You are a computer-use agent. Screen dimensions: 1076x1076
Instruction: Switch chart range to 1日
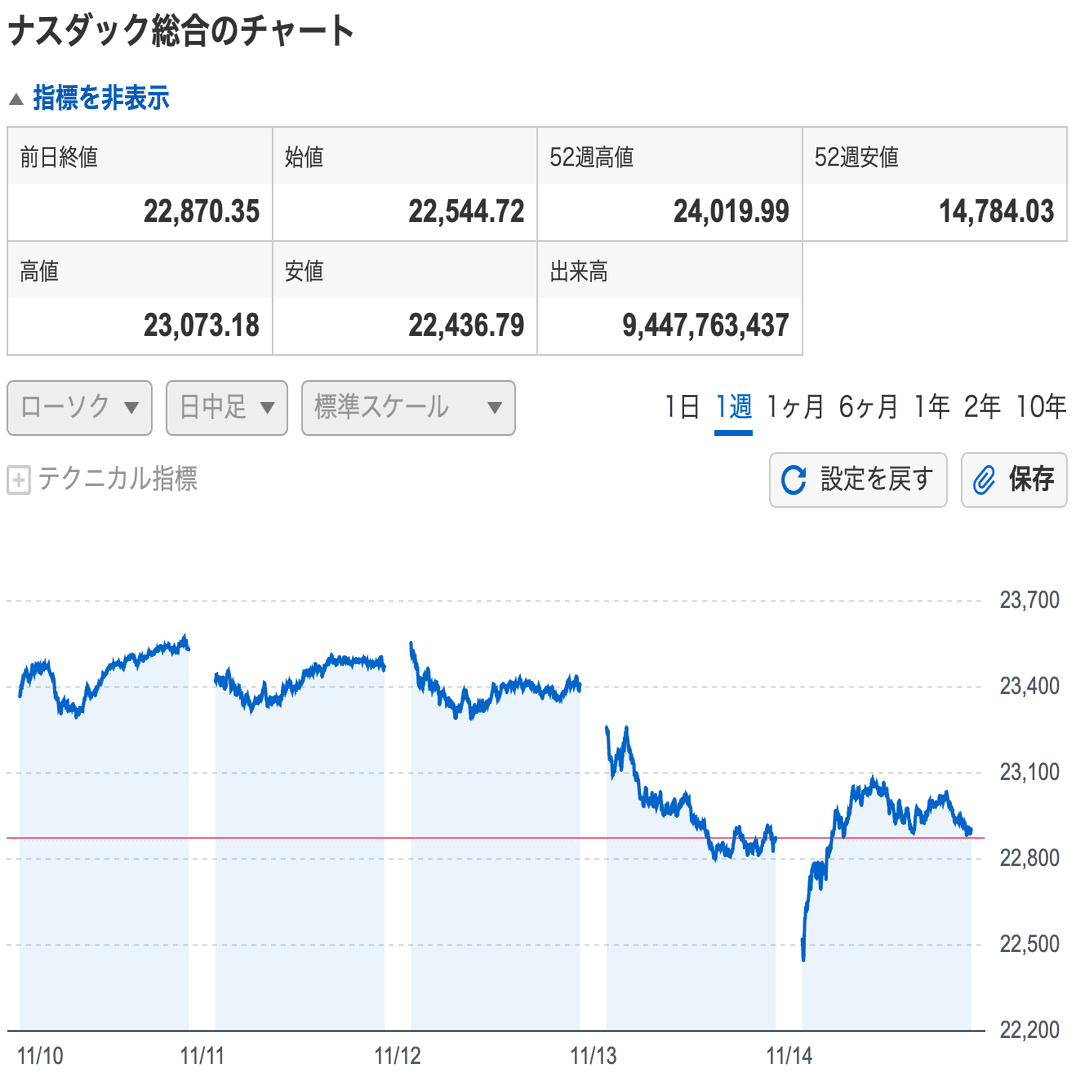pyautogui.click(x=682, y=407)
